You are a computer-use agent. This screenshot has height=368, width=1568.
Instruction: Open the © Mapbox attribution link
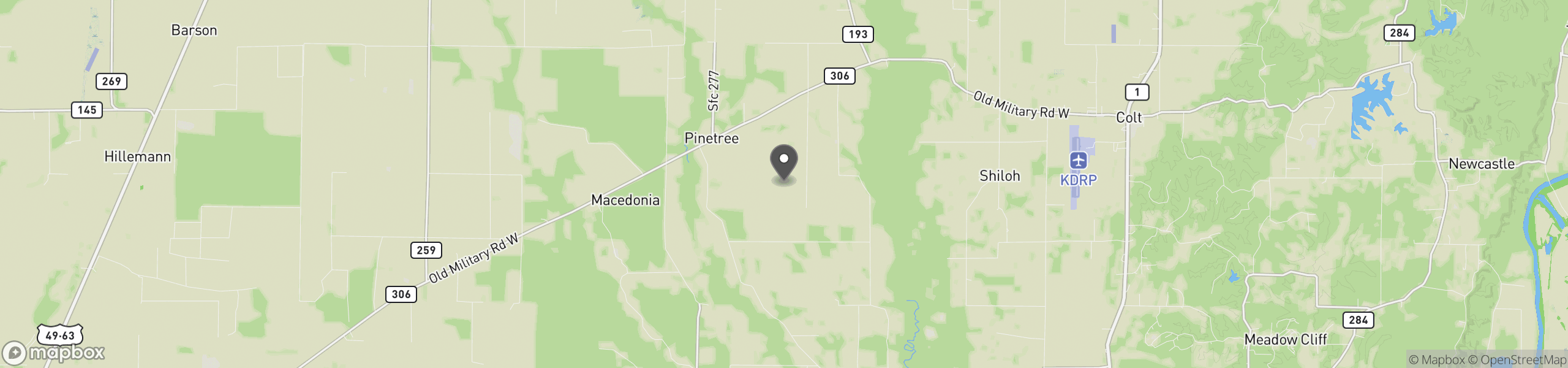[x=1436, y=360]
